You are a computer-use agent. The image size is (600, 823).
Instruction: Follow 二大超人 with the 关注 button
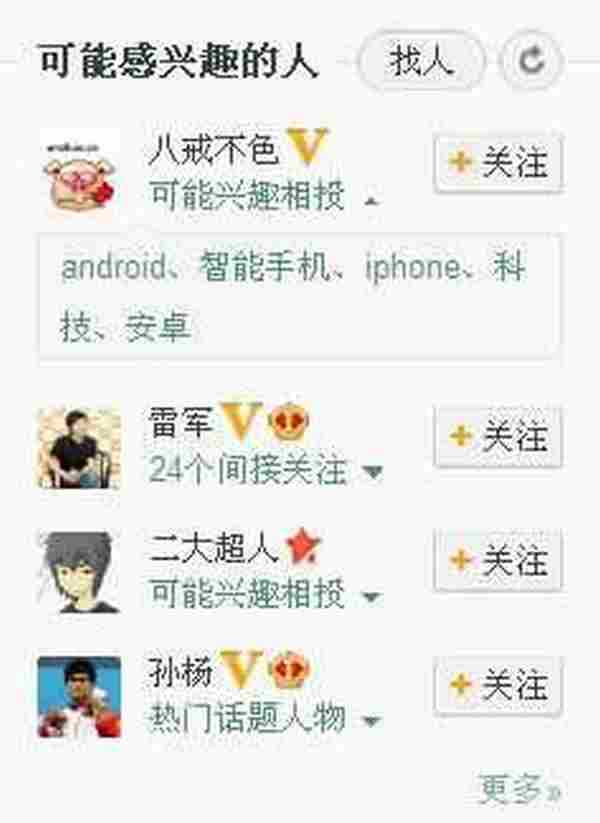coord(499,560)
